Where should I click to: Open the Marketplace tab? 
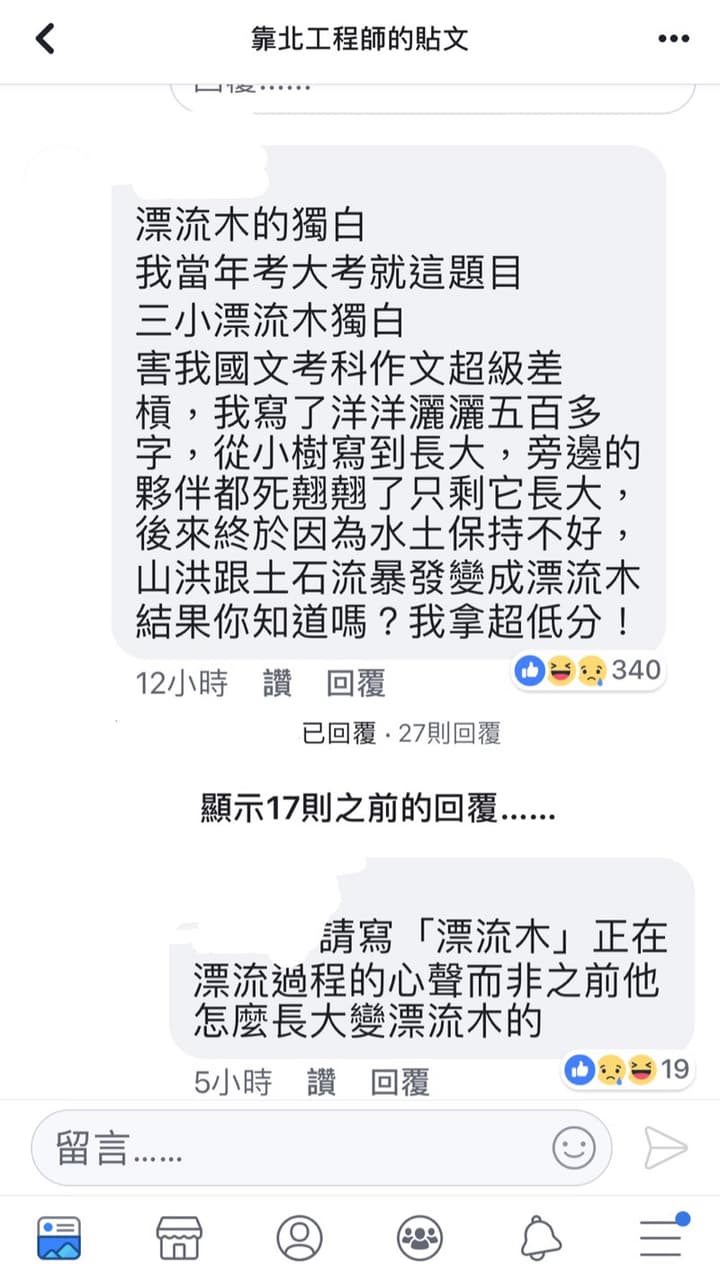(x=179, y=1238)
